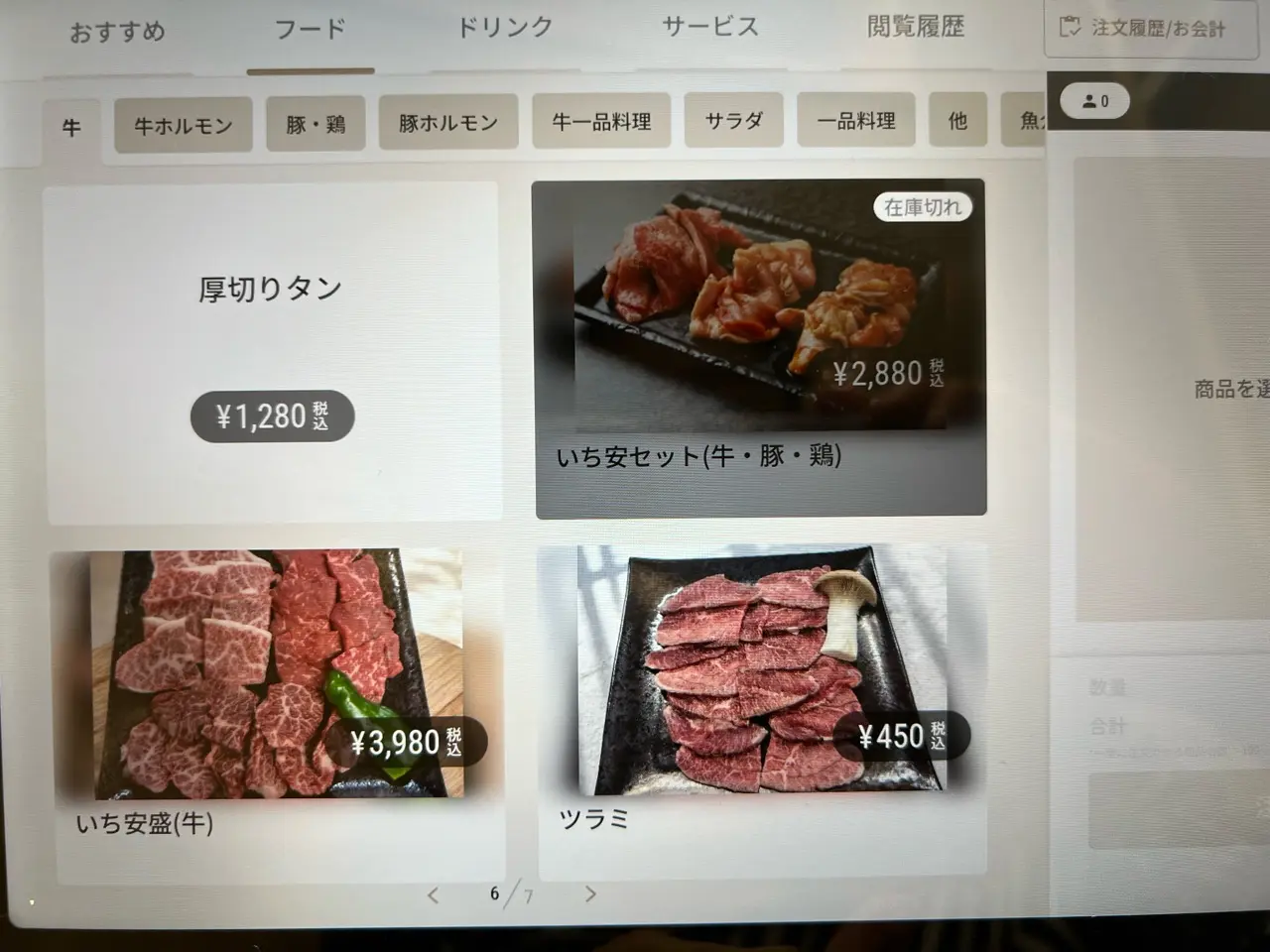
Task: Open the 閲覧履歴 tab
Action: [915, 27]
